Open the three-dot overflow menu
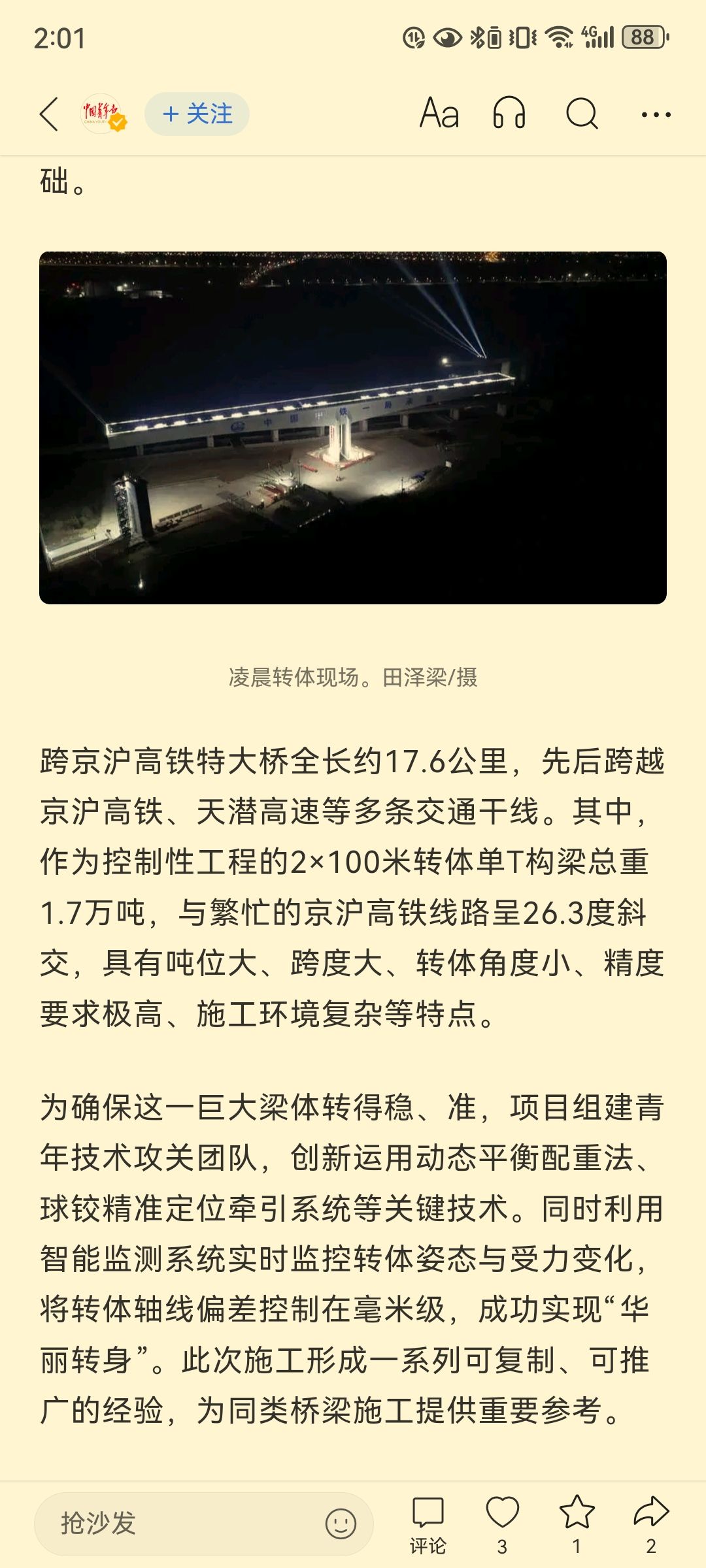The image size is (706, 1568). click(x=656, y=115)
